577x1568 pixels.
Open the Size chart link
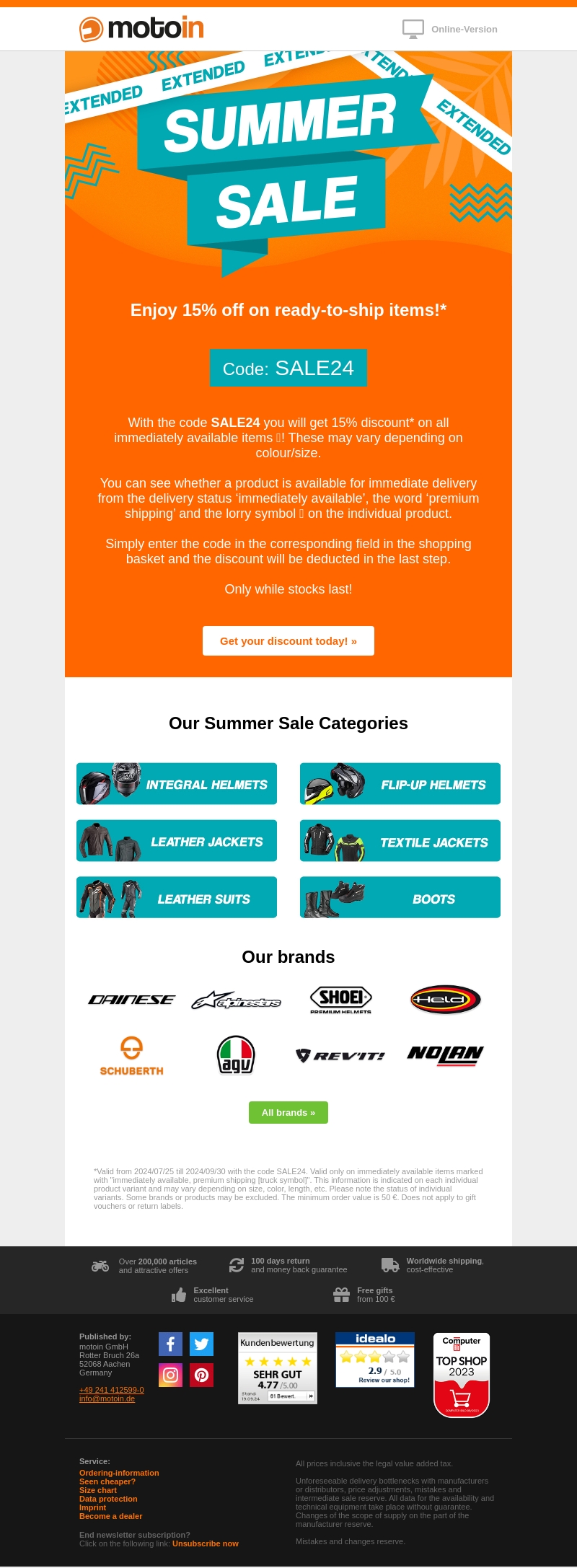point(98,1490)
